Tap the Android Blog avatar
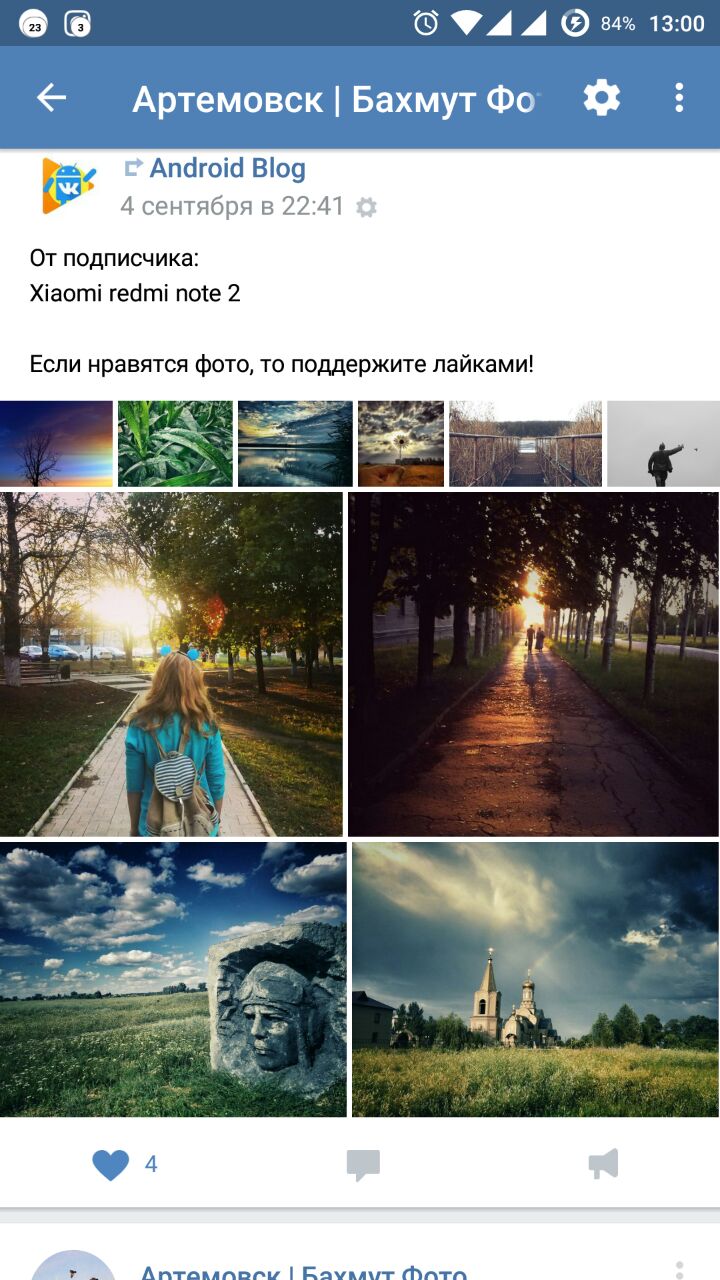Image resolution: width=720 pixels, height=1280 pixels. click(68, 186)
